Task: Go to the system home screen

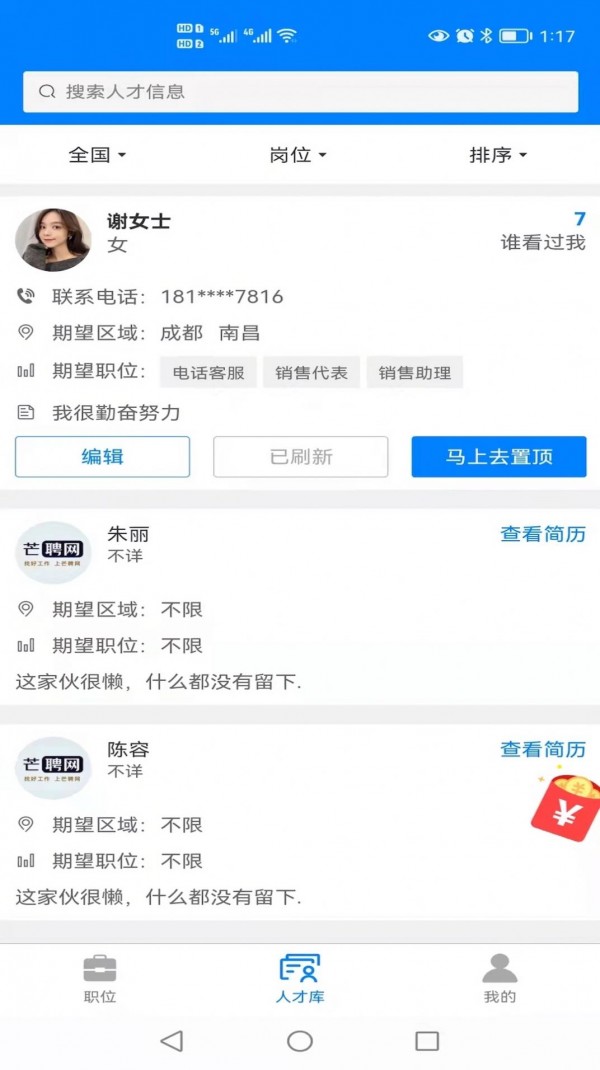Action: click(300, 1041)
